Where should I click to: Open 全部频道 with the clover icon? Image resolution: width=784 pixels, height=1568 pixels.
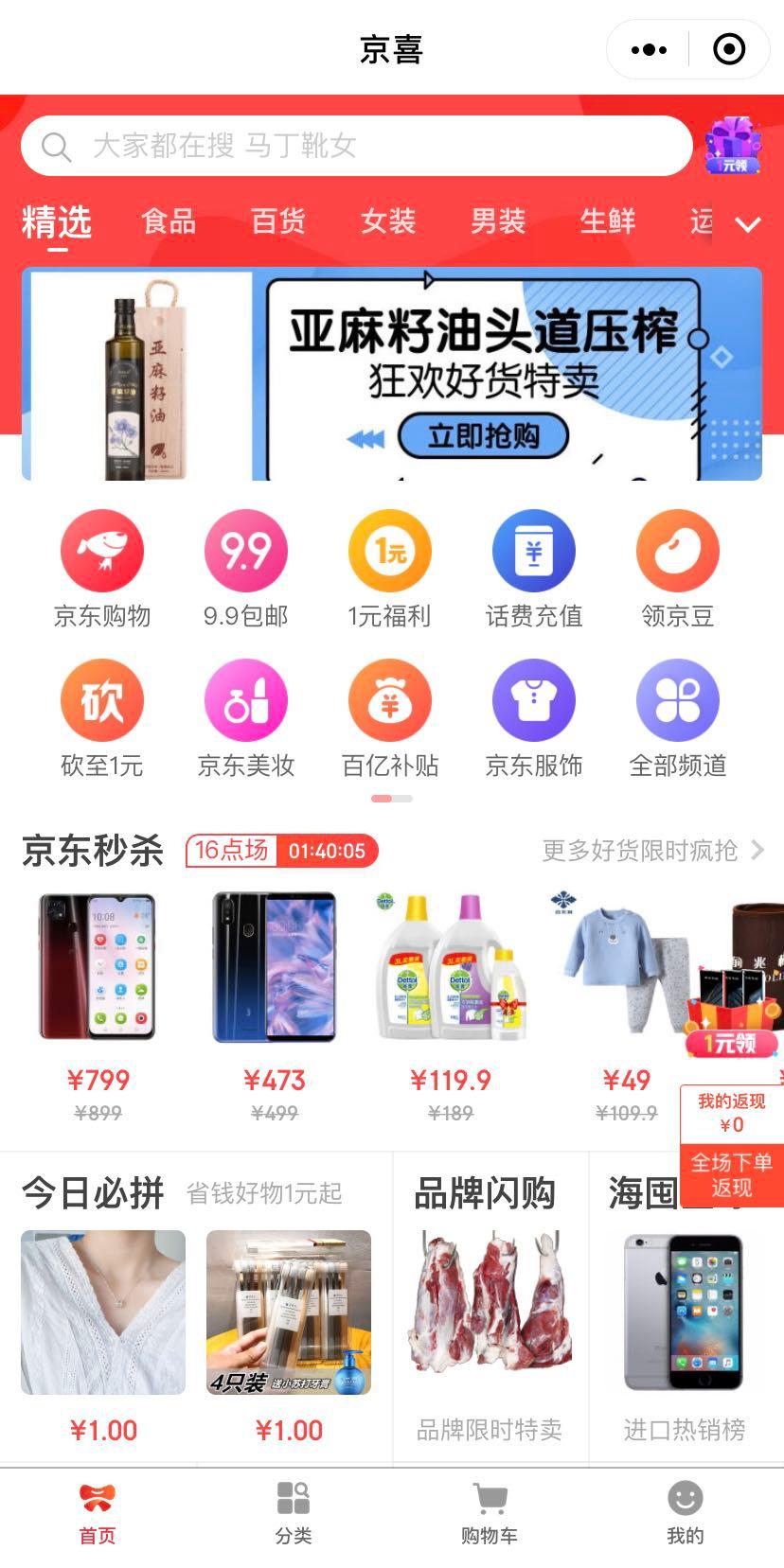click(x=678, y=700)
